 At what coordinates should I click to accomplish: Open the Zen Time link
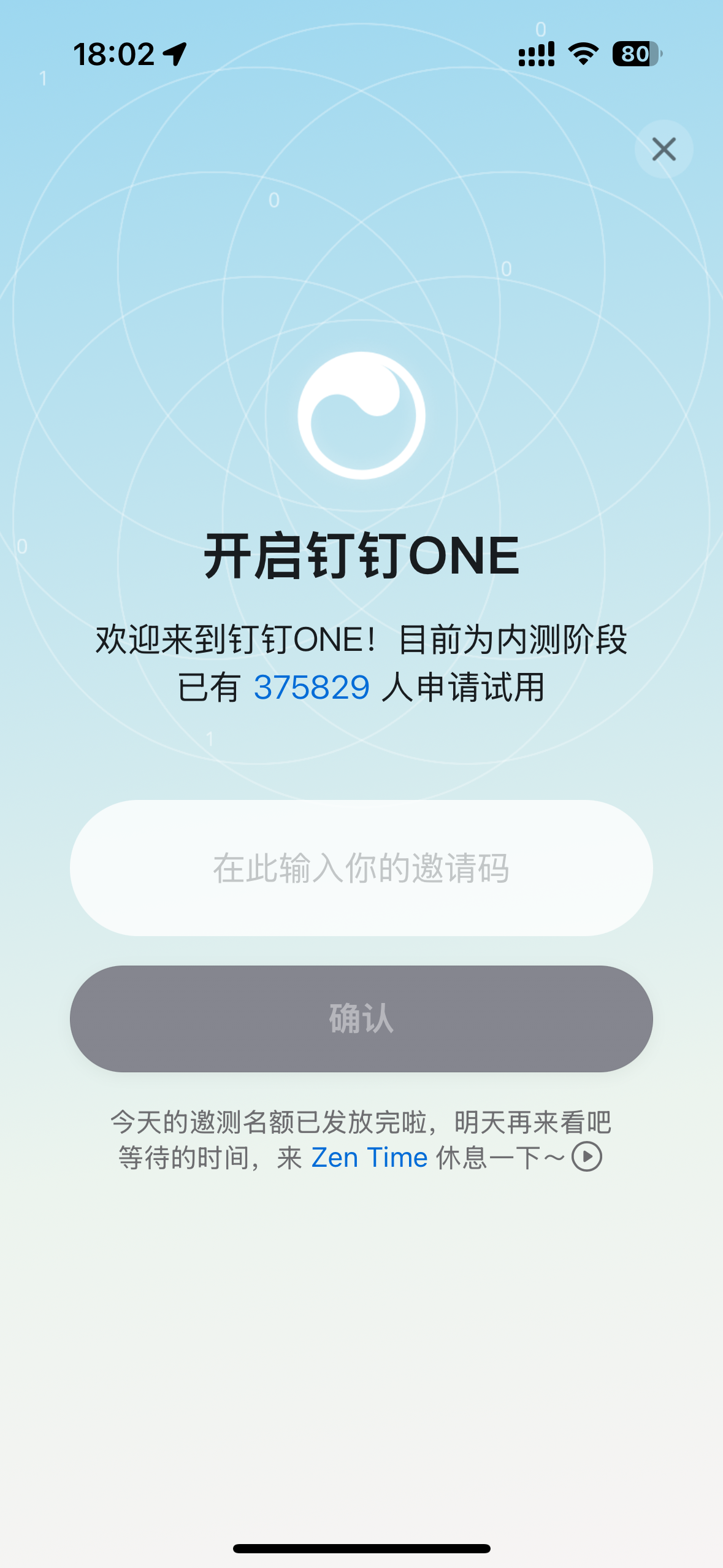[369, 1158]
